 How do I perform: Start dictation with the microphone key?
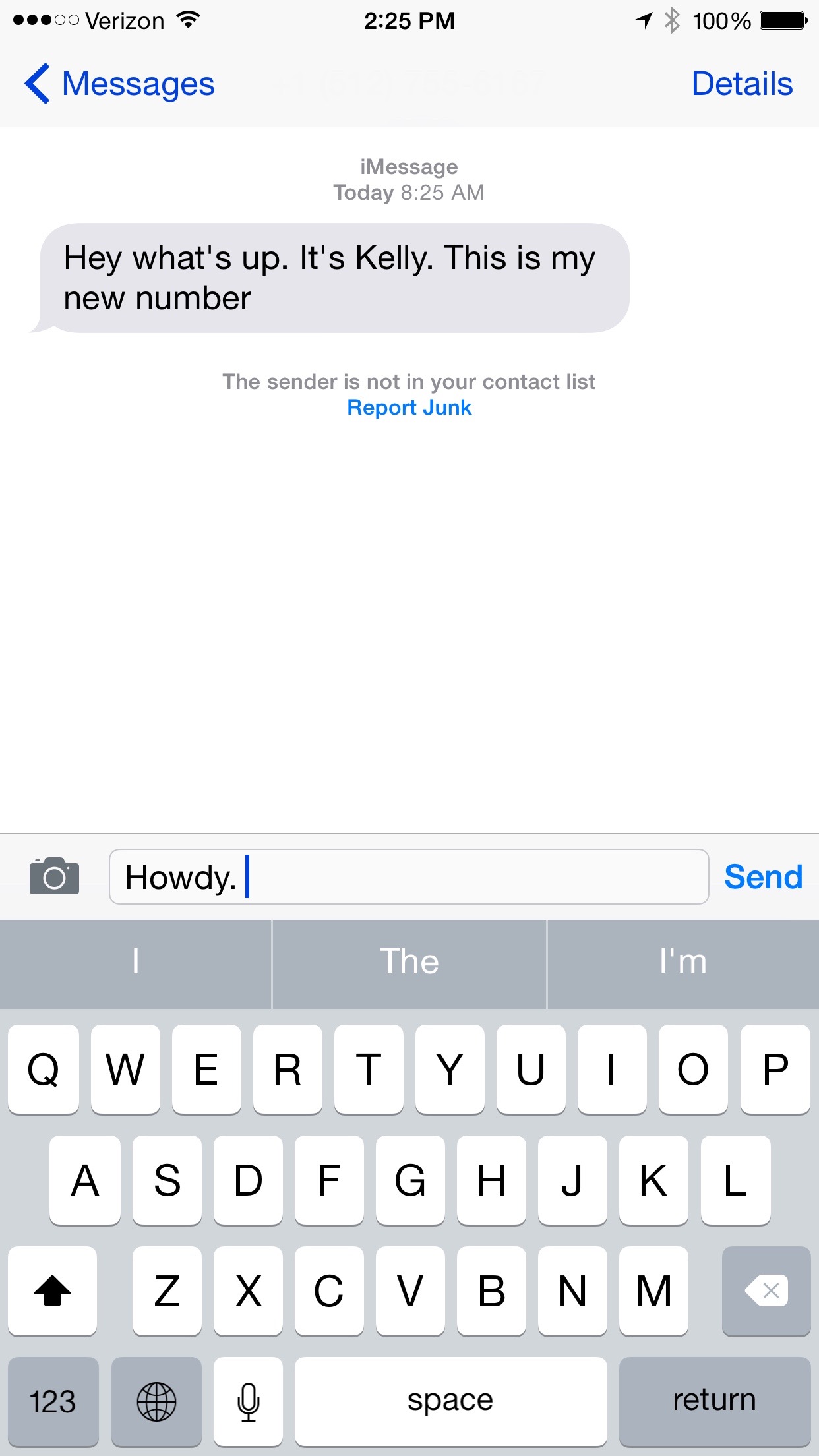click(x=248, y=1401)
